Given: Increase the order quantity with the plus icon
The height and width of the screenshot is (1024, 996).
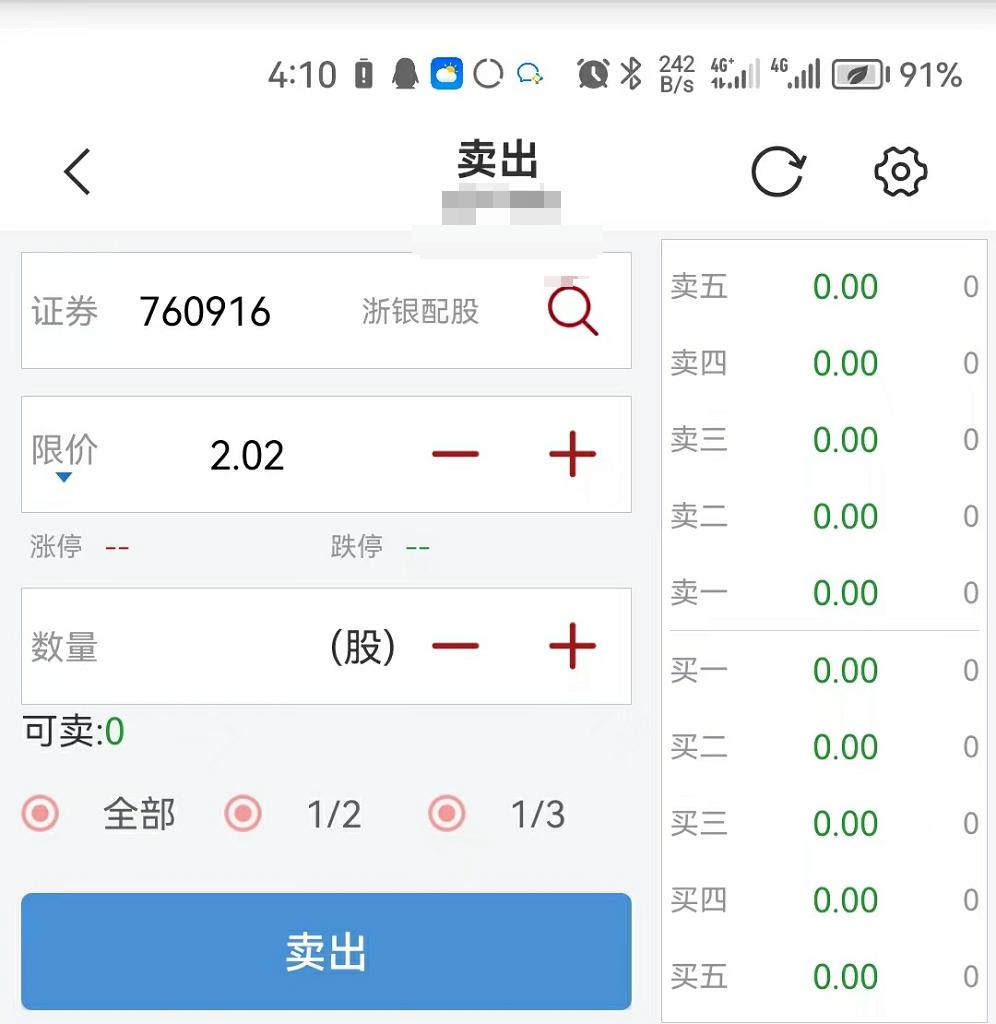Looking at the screenshot, I should coord(572,646).
